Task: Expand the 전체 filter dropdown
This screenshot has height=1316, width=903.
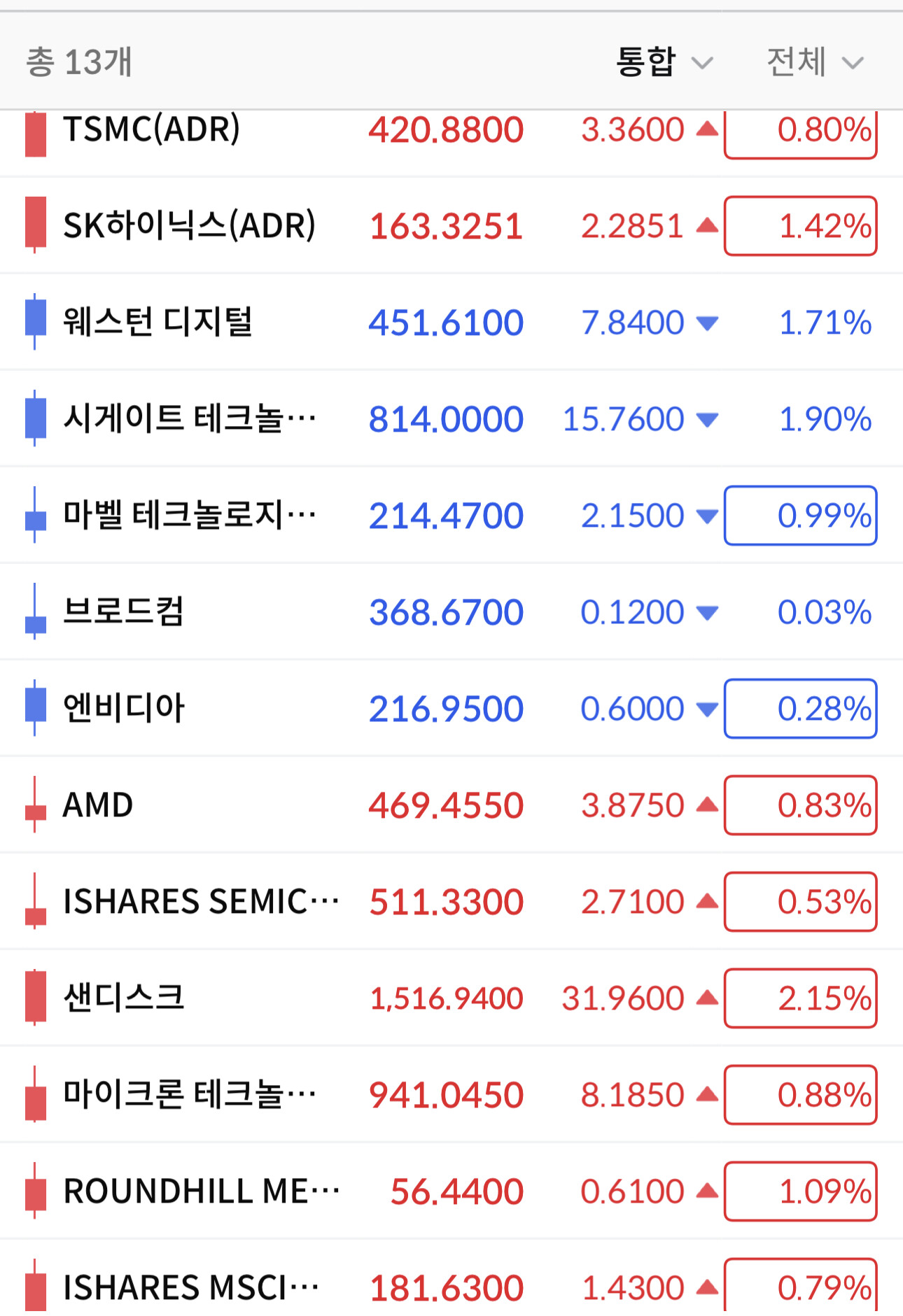Action: point(815,62)
